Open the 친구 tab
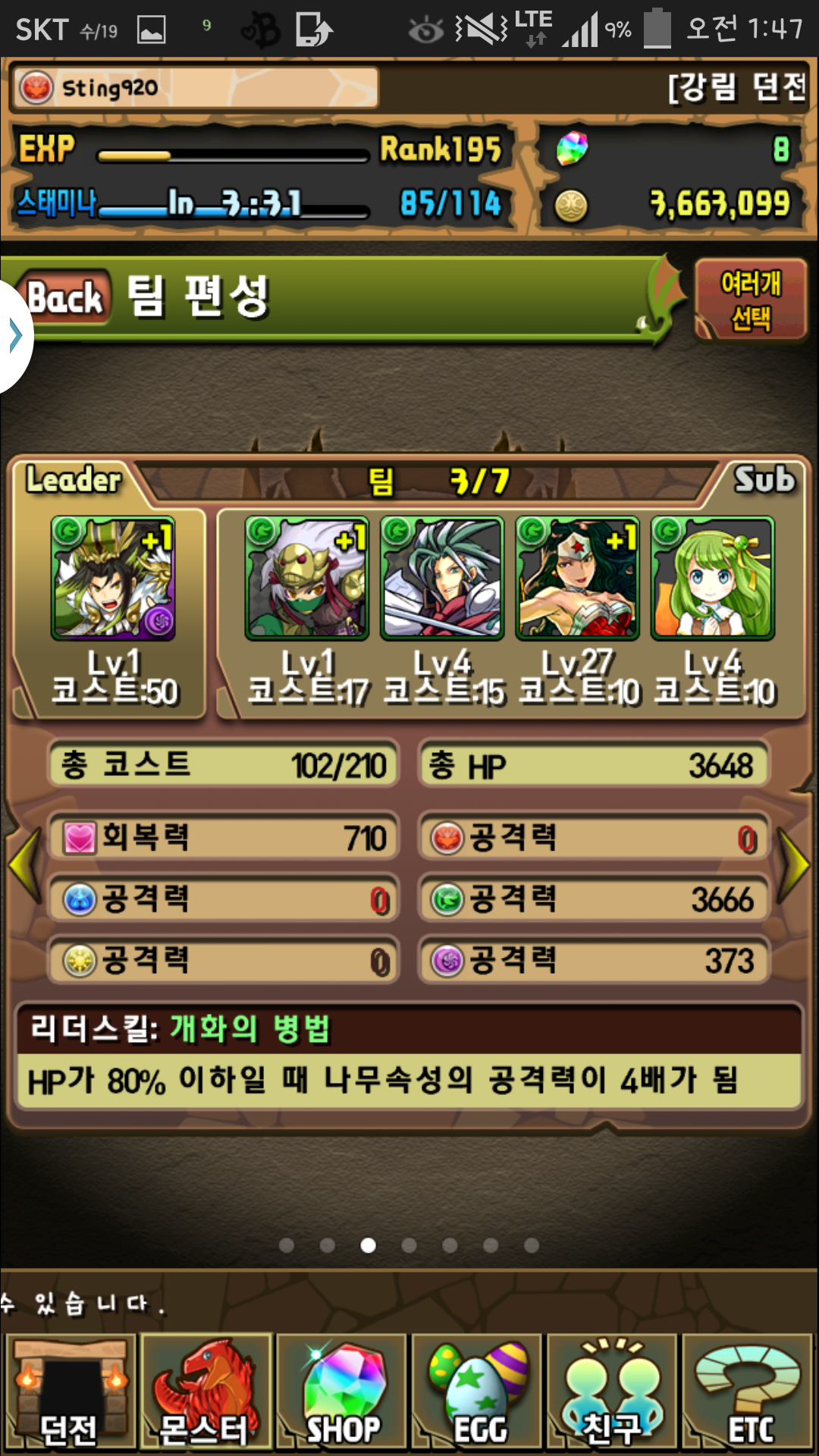819x1456 pixels. 612,1392
